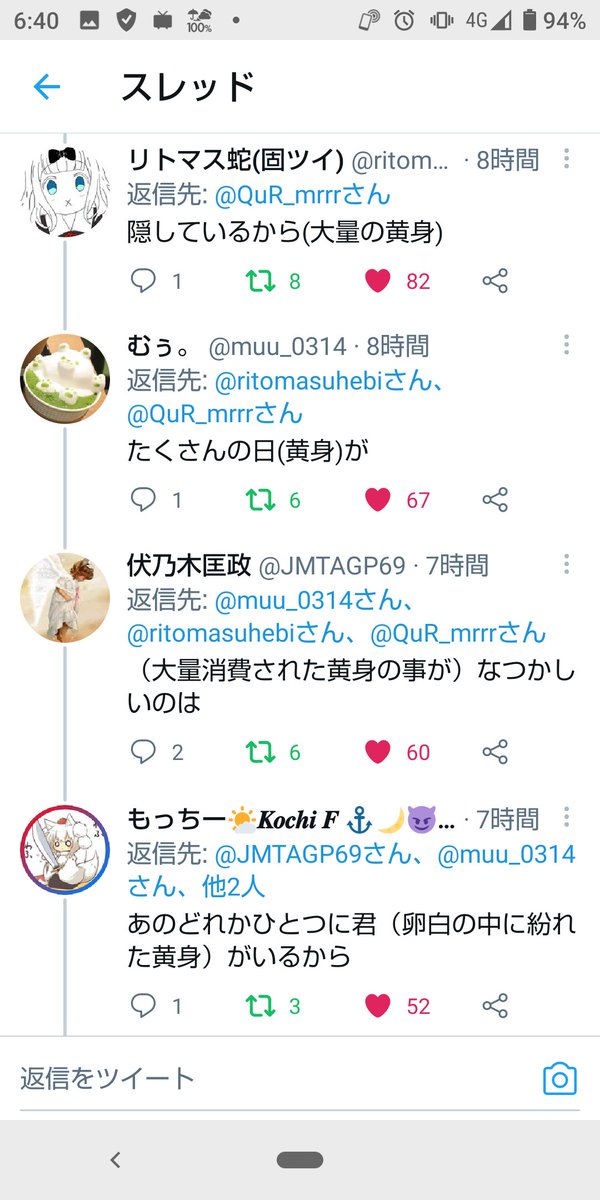
Task: Share 伏乃木匡政's tweet
Action: 495,752
